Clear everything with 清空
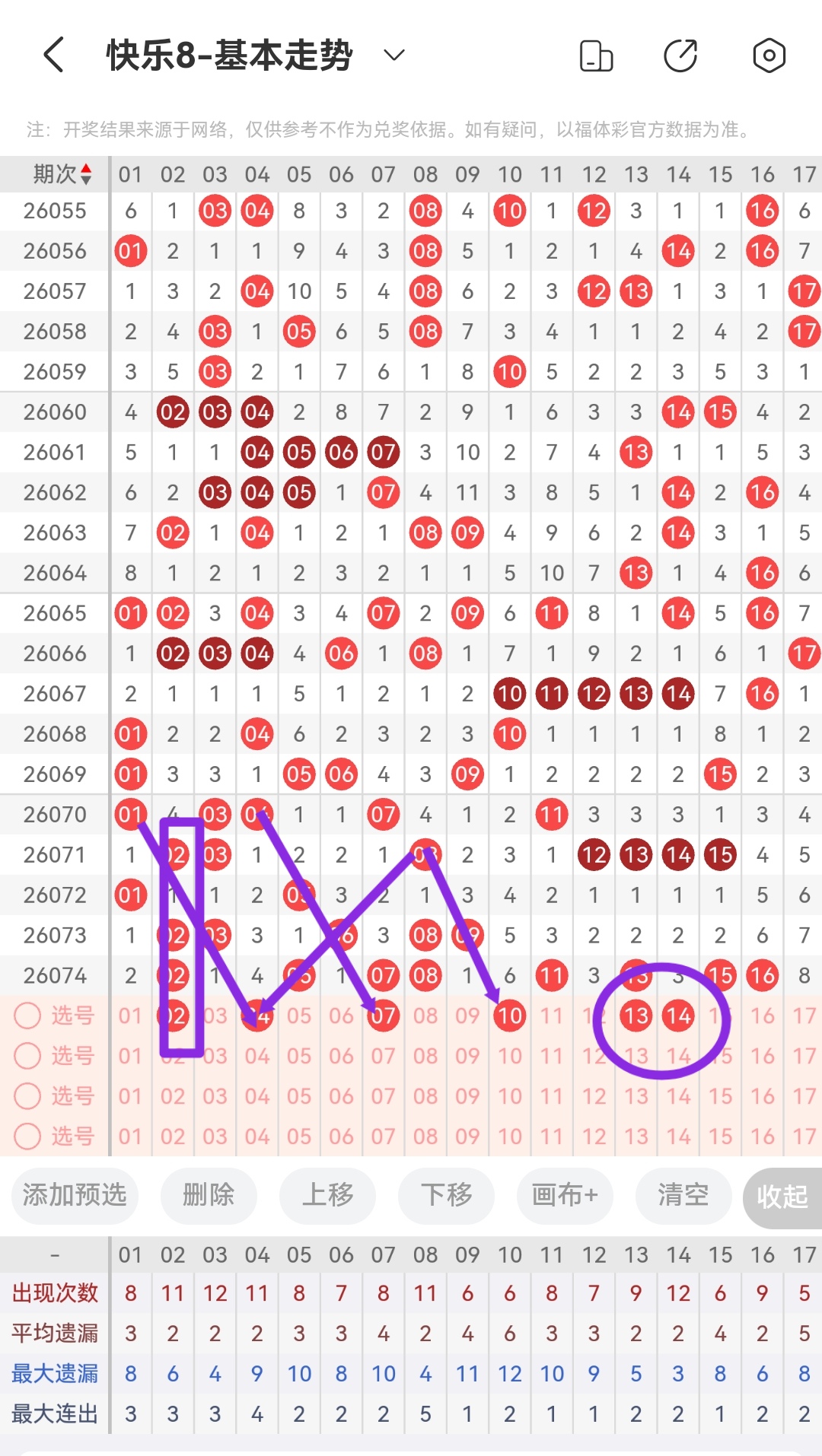Screen dimensions: 822x1456 683,1195
